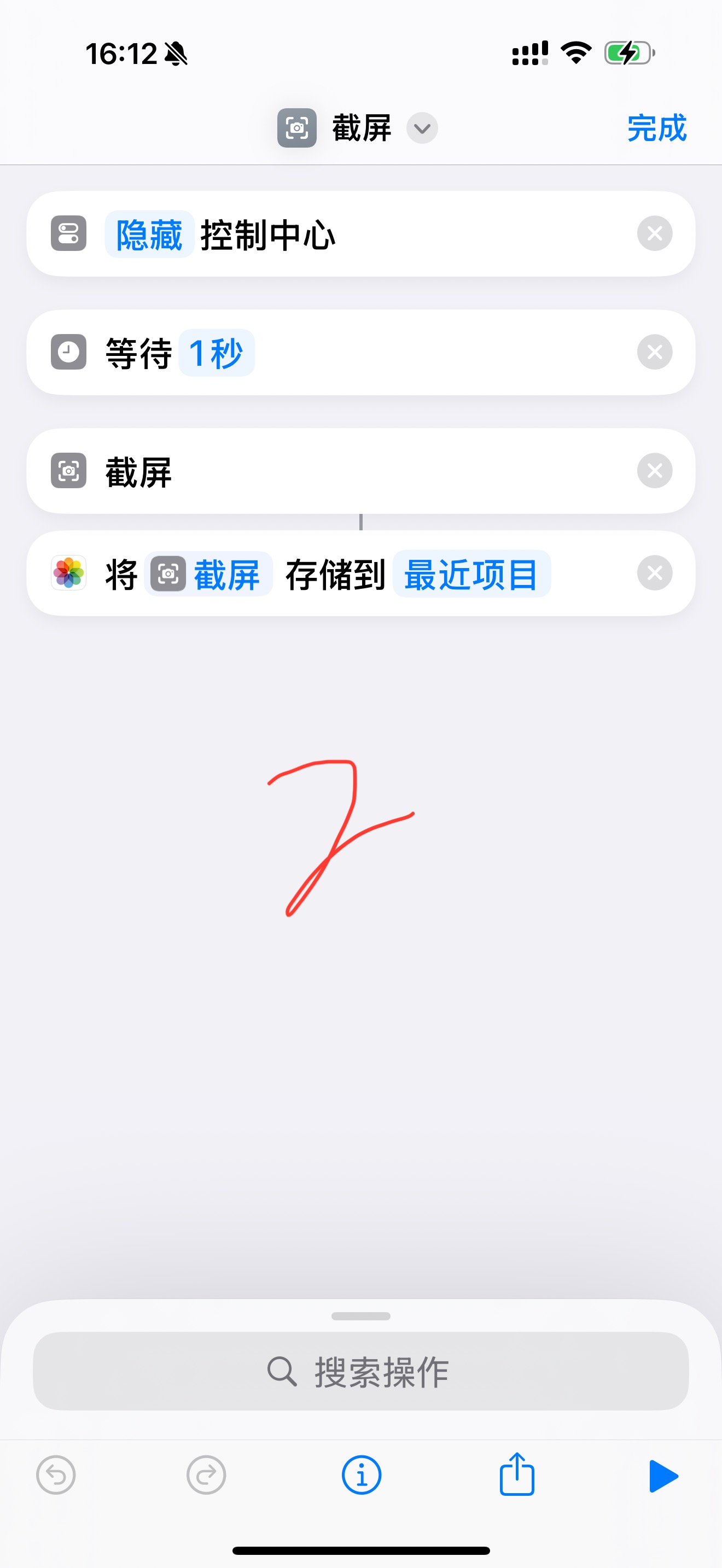The image size is (722, 1568).
Task: Share this shortcut
Action: point(517,1475)
